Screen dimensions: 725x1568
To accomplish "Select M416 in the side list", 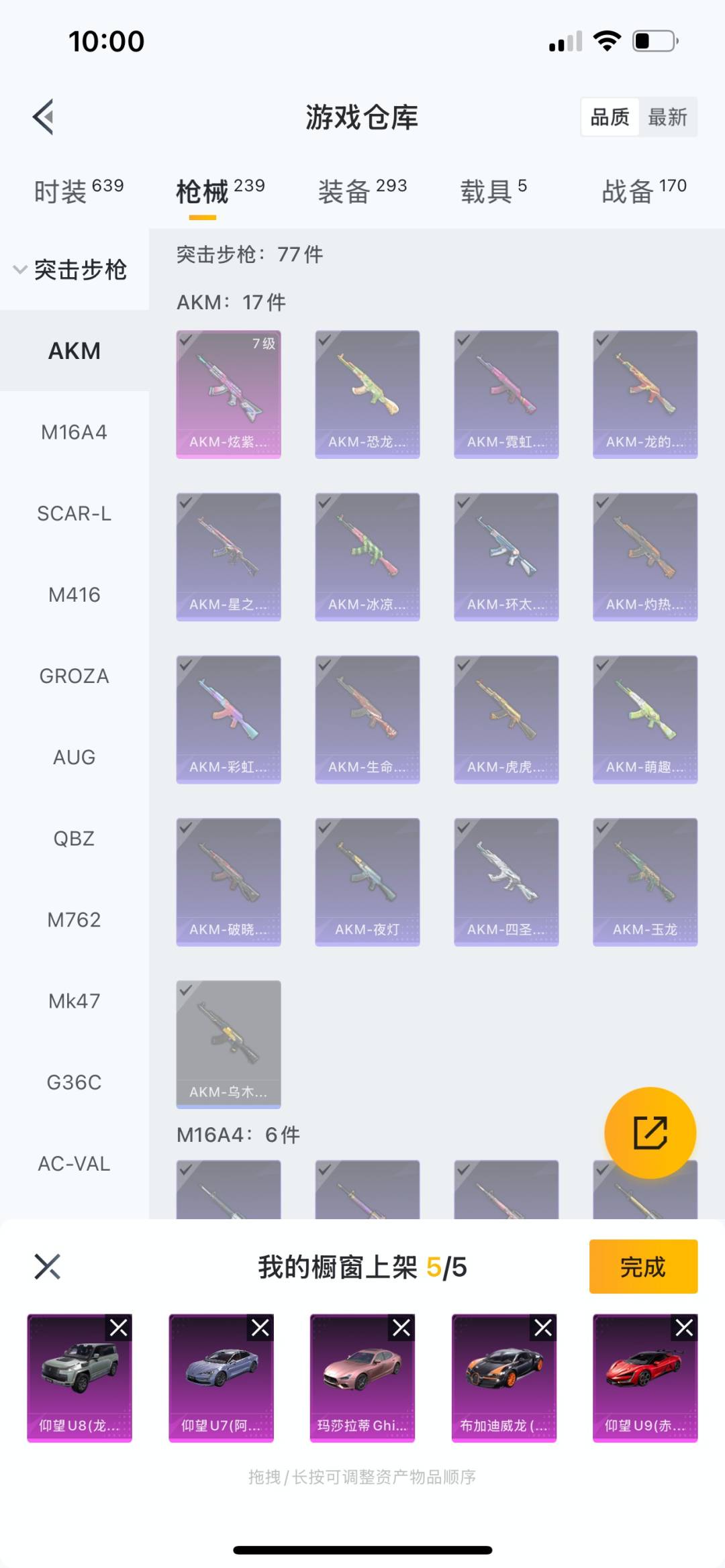I will pos(74,594).
